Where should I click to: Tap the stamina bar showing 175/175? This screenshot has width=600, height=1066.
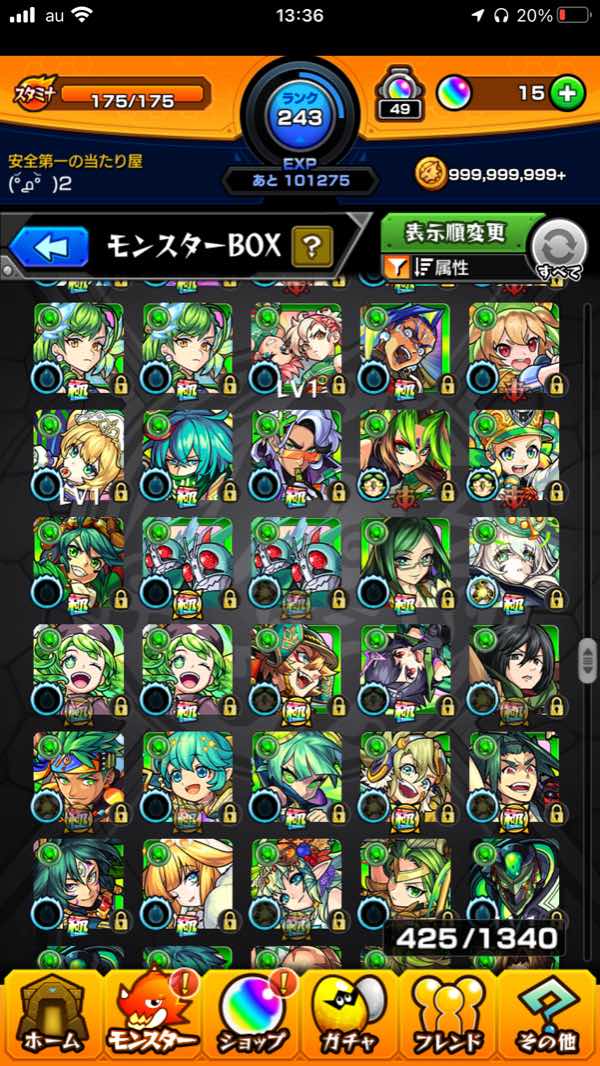pyautogui.click(x=131, y=97)
